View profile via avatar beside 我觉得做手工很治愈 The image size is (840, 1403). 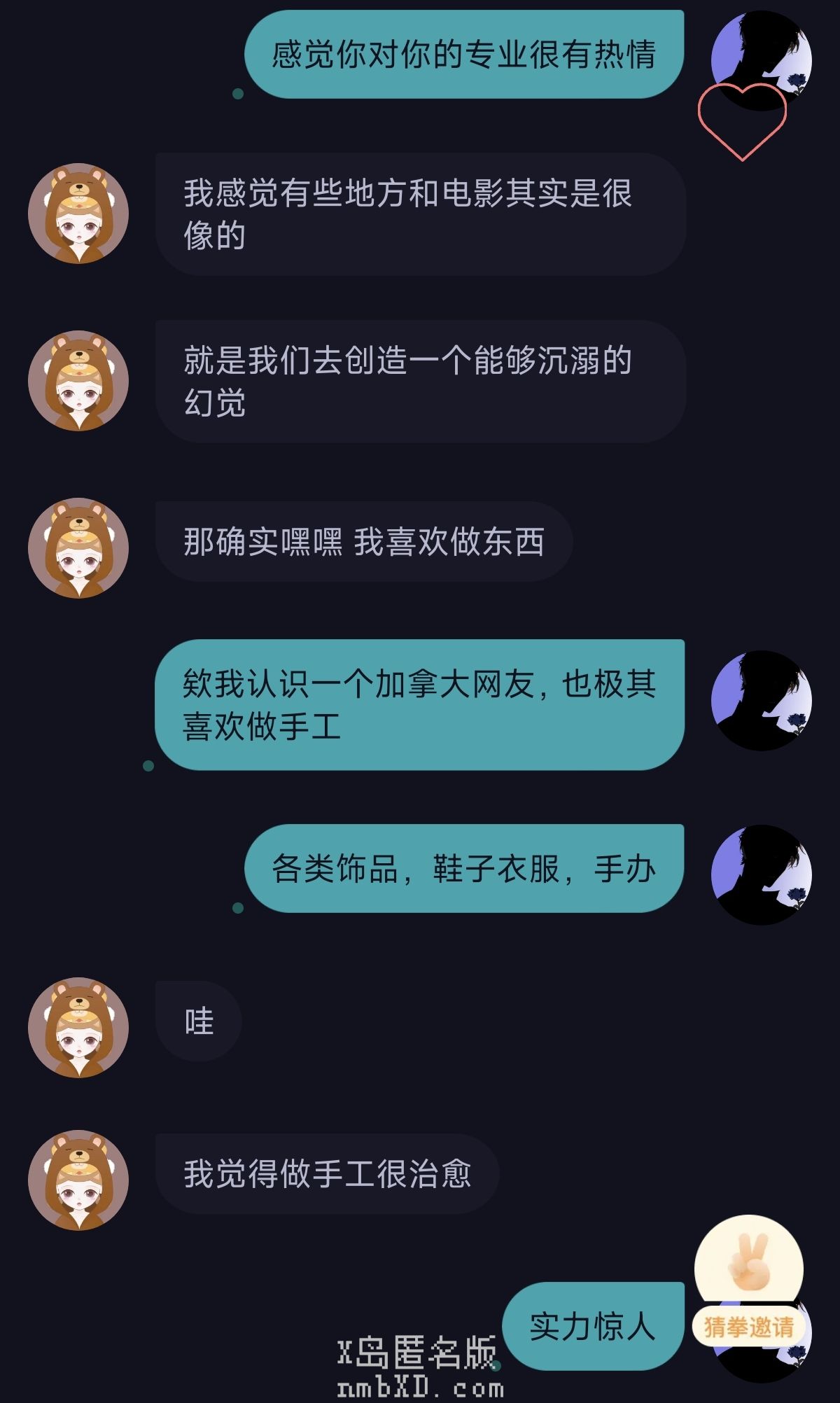(x=78, y=1180)
